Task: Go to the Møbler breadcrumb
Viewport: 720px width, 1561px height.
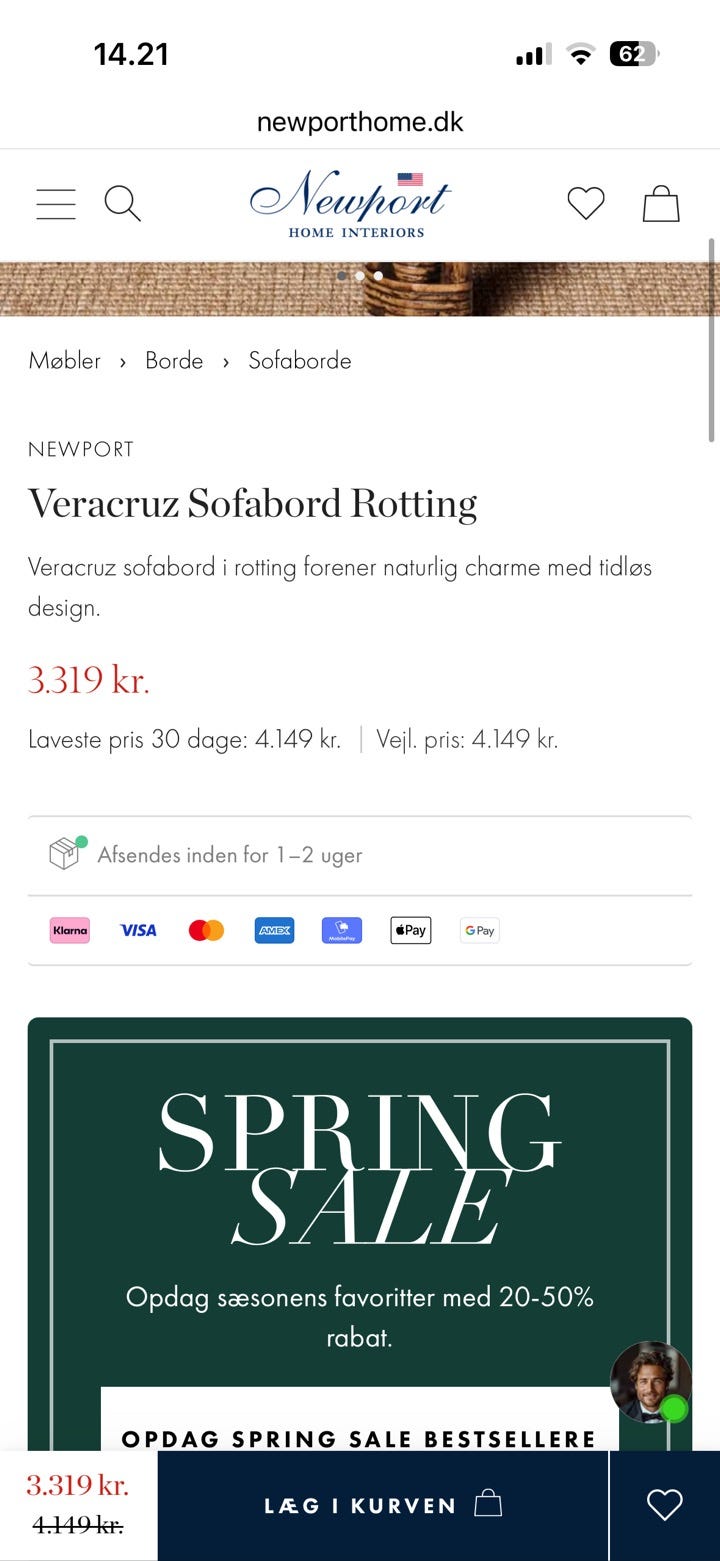Action: pos(65,361)
